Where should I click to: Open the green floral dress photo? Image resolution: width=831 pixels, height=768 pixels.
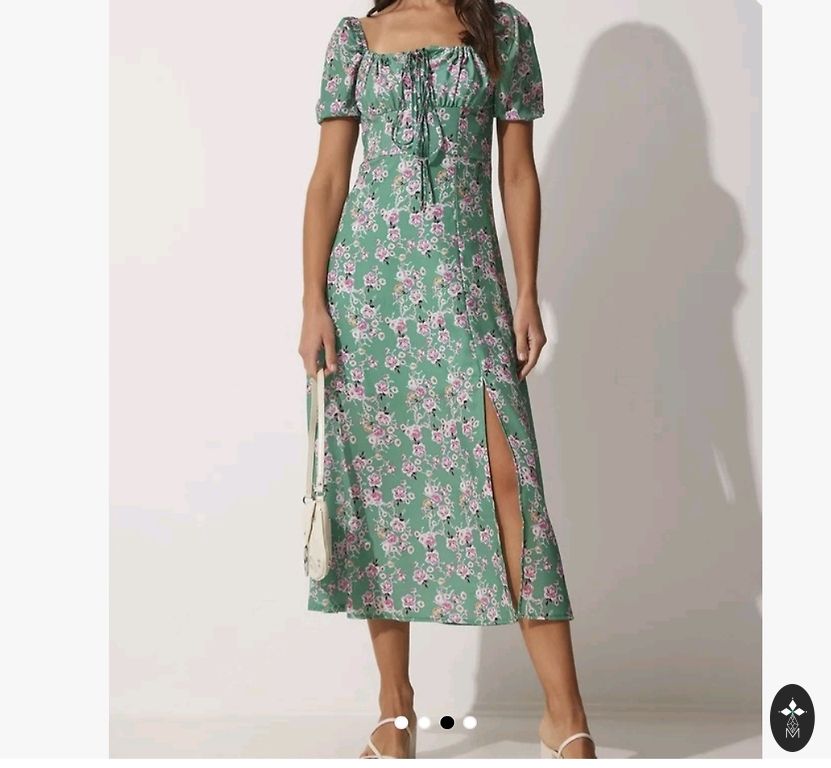point(435,360)
